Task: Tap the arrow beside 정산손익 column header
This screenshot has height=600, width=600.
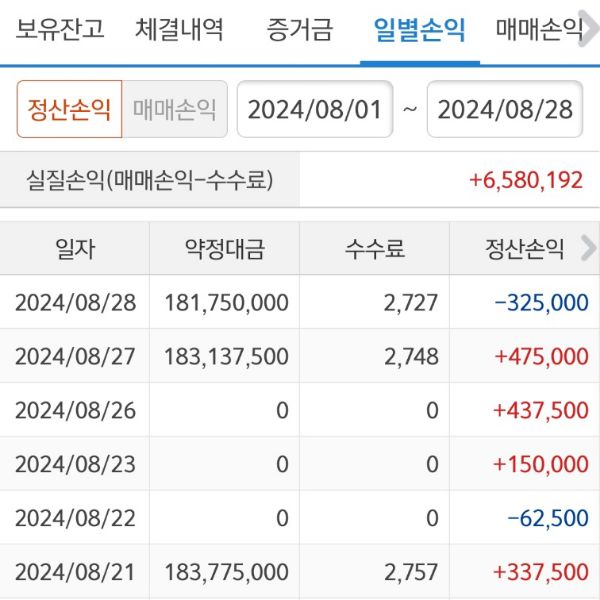Action: (587, 248)
